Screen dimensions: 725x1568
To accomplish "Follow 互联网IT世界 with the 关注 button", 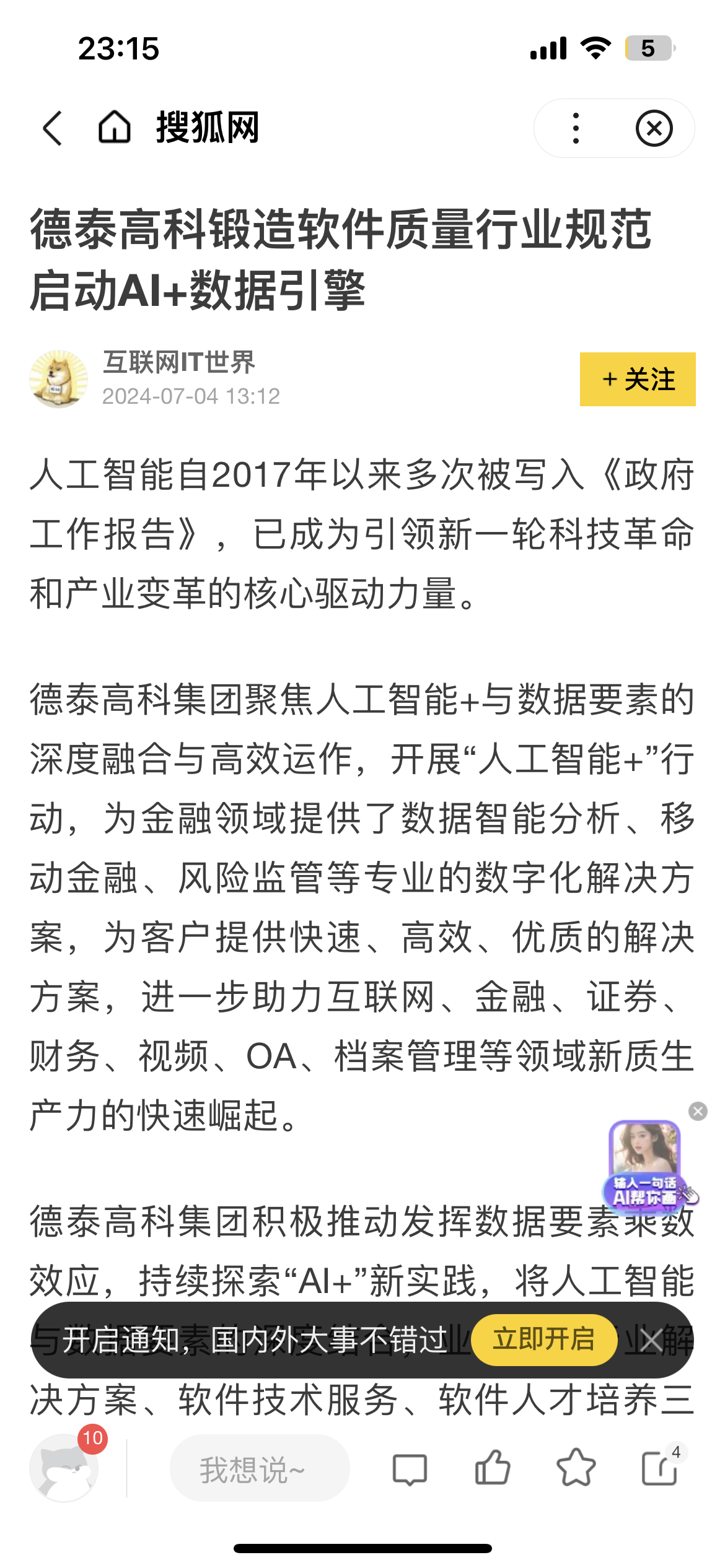I will click(x=638, y=379).
